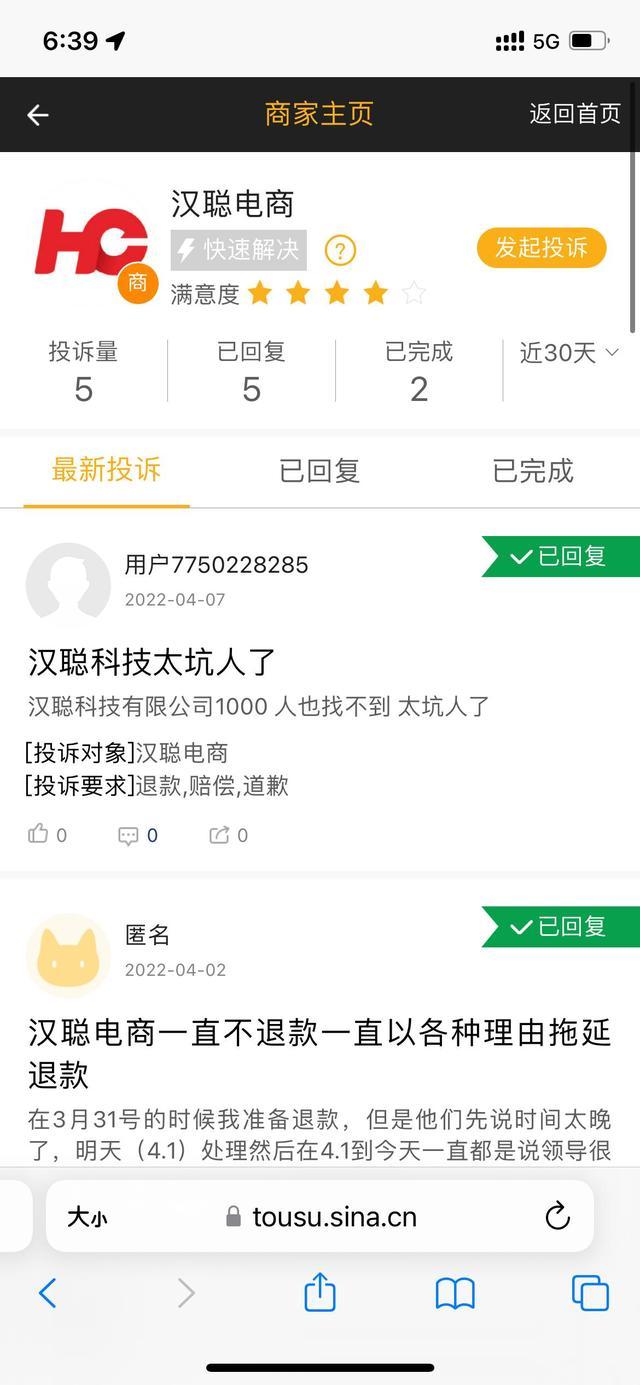
Task: Switch to the 已回复 tab
Action: click(319, 470)
